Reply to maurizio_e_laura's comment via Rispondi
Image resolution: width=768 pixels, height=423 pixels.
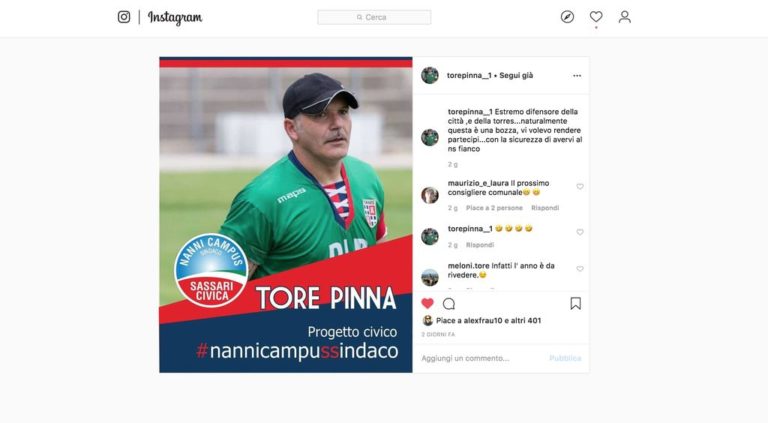click(x=545, y=208)
